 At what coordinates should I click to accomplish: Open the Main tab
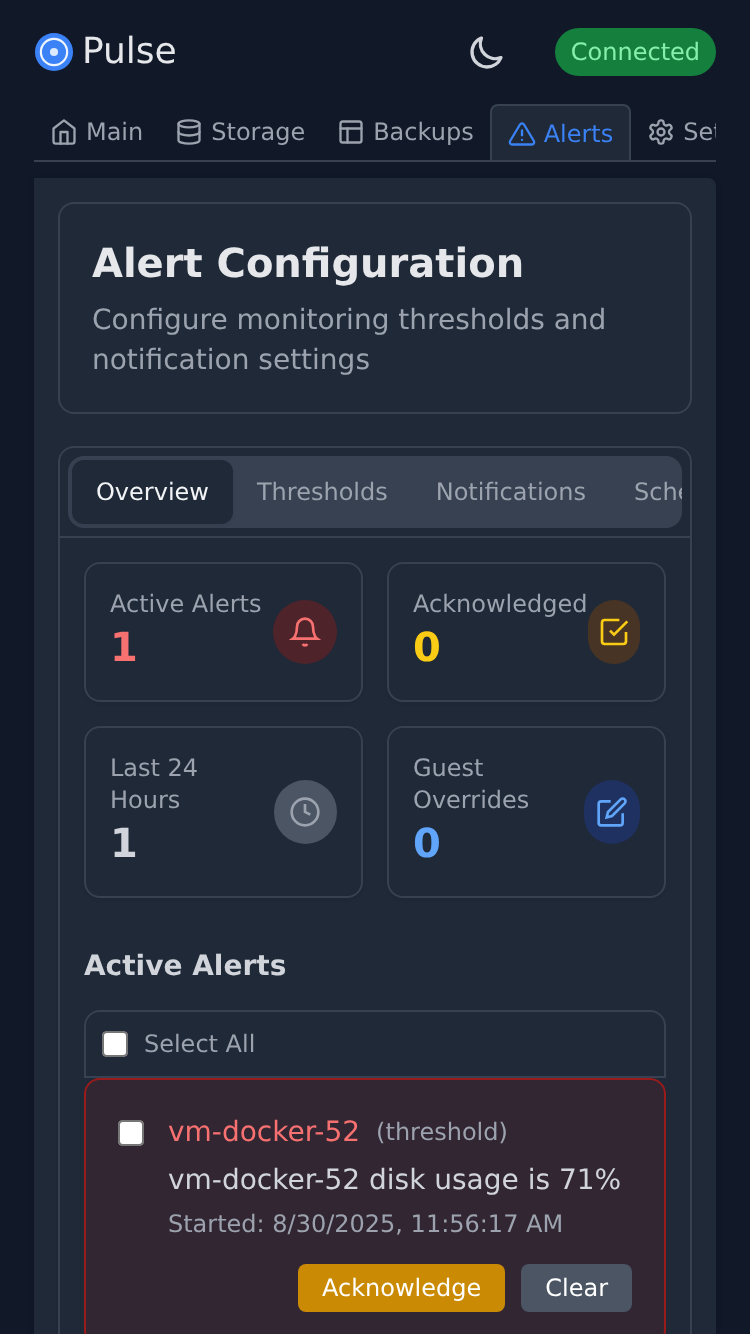point(97,132)
